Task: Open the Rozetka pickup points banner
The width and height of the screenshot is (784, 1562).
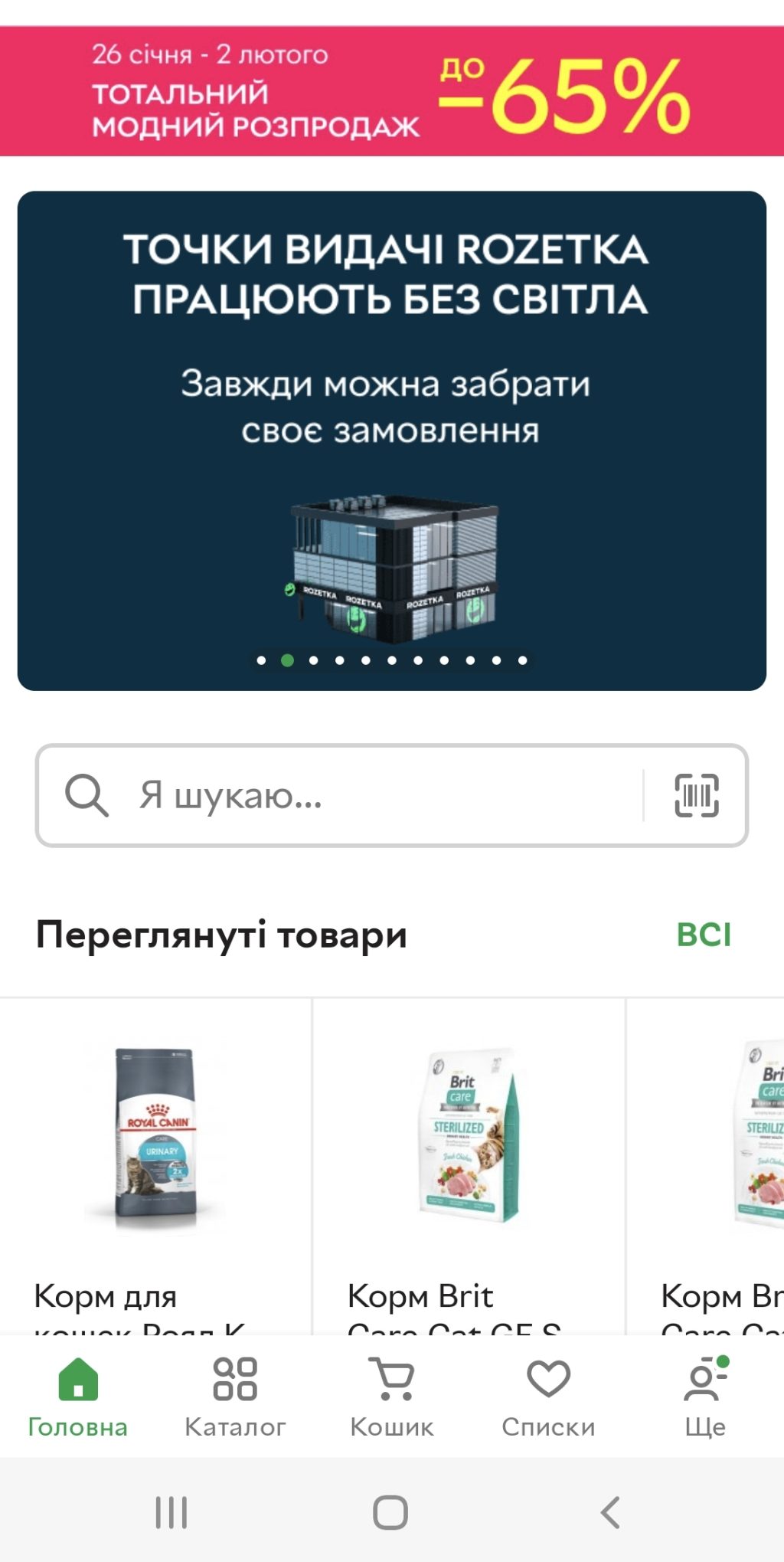Action: (392, 440)
